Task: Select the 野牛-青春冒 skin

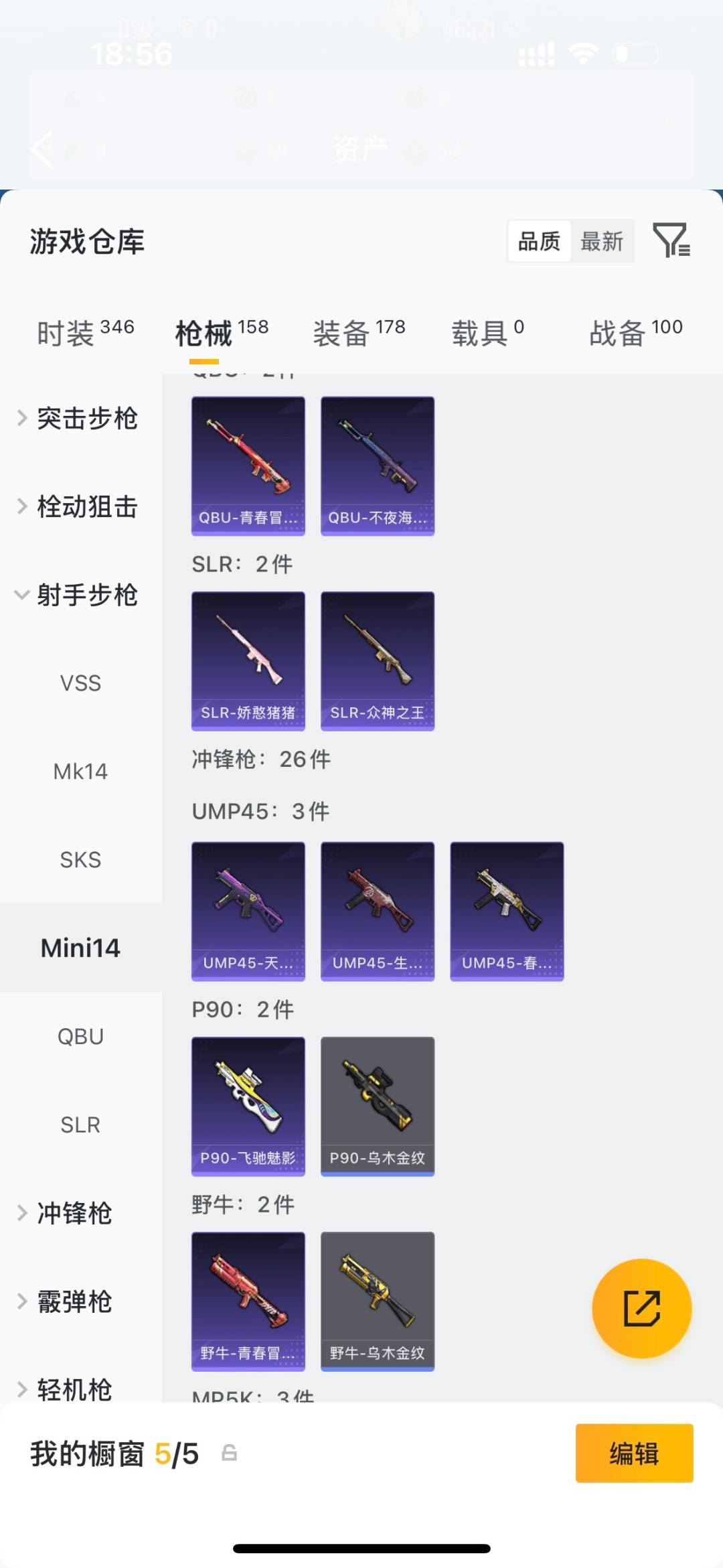Action: click(x=248, y=1299)
